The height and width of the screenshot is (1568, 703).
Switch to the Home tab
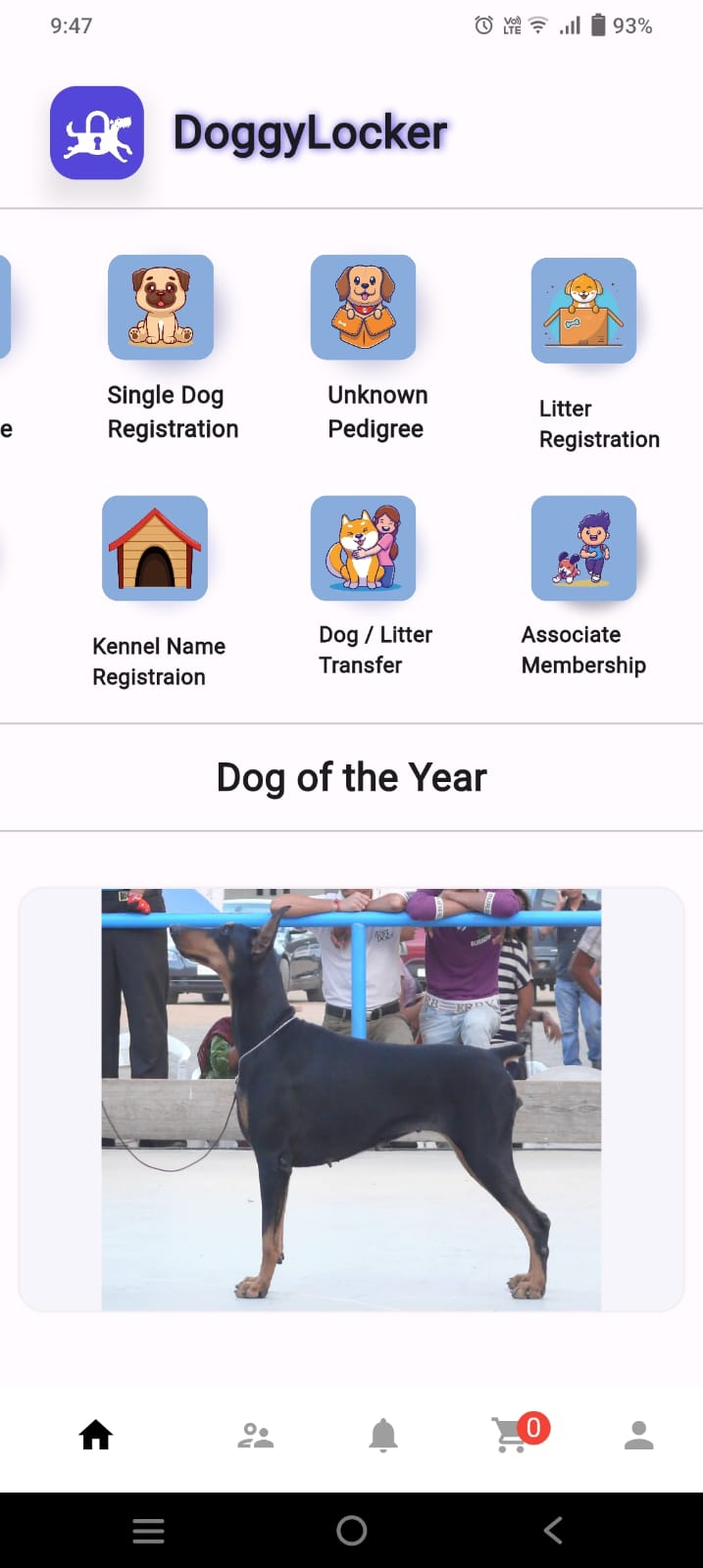(96, 1436)
